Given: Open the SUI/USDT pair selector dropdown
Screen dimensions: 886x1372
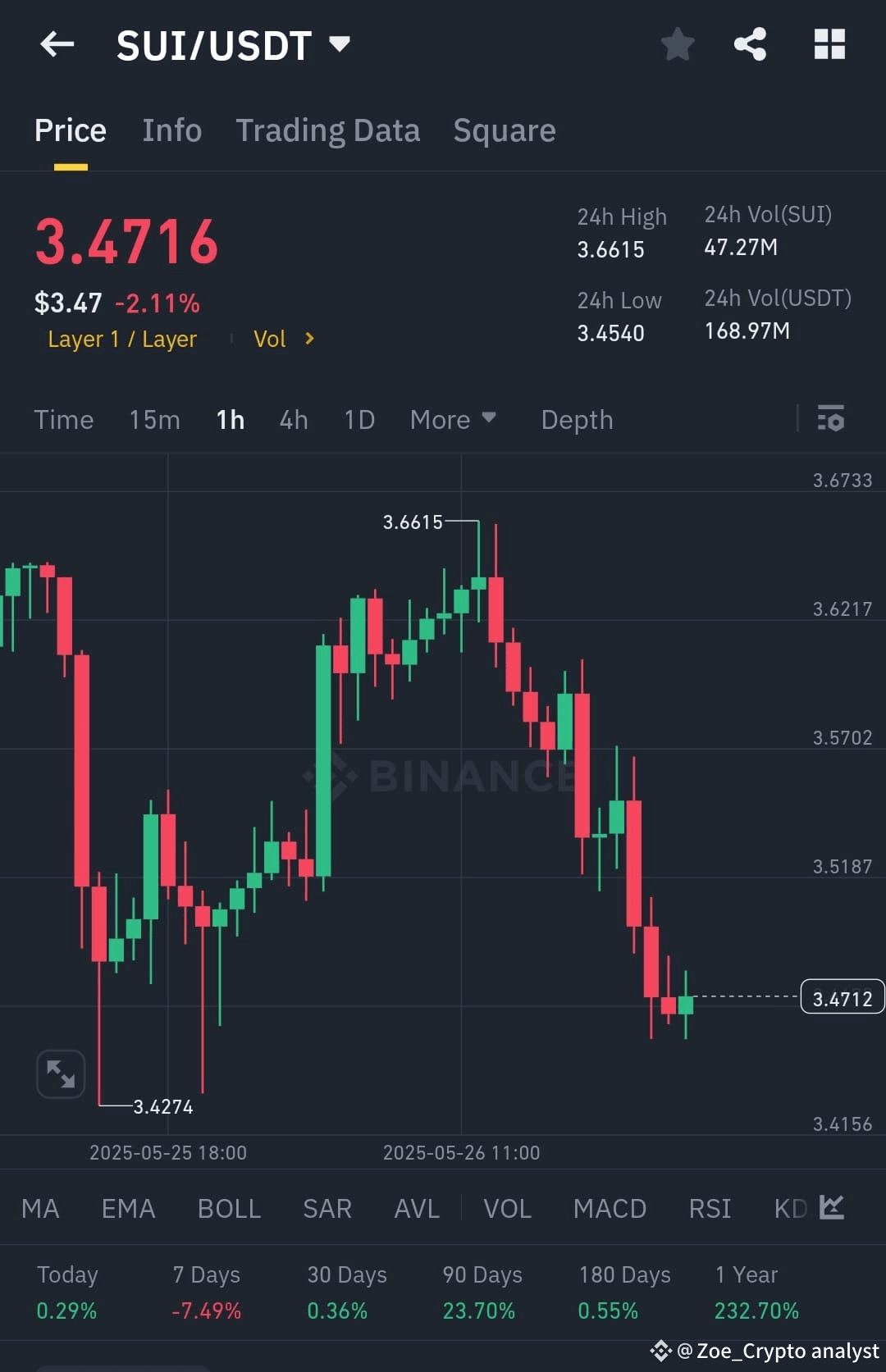Looking at the screenshot, I should tap(339, 45).
